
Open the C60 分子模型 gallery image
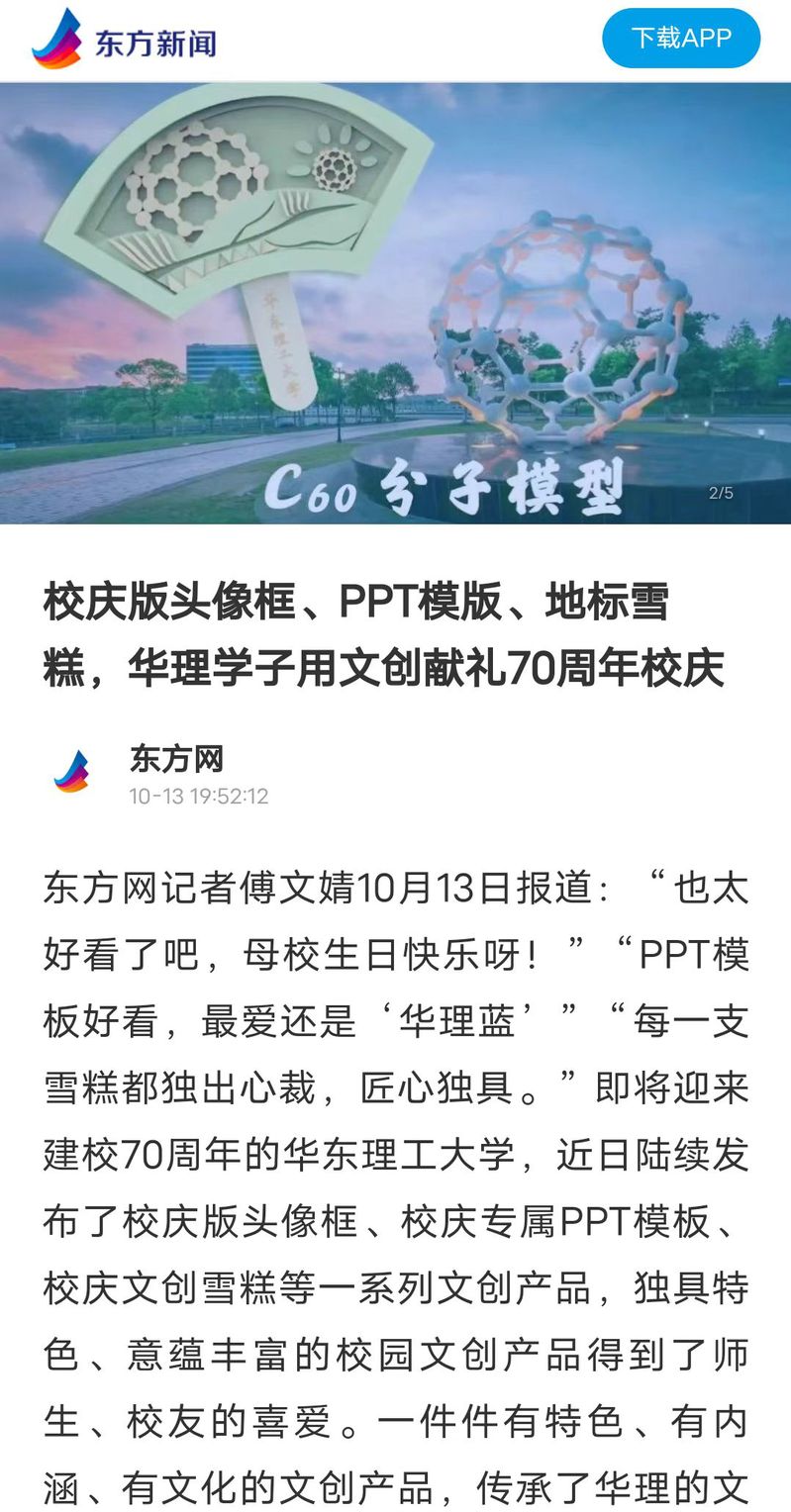396,303
